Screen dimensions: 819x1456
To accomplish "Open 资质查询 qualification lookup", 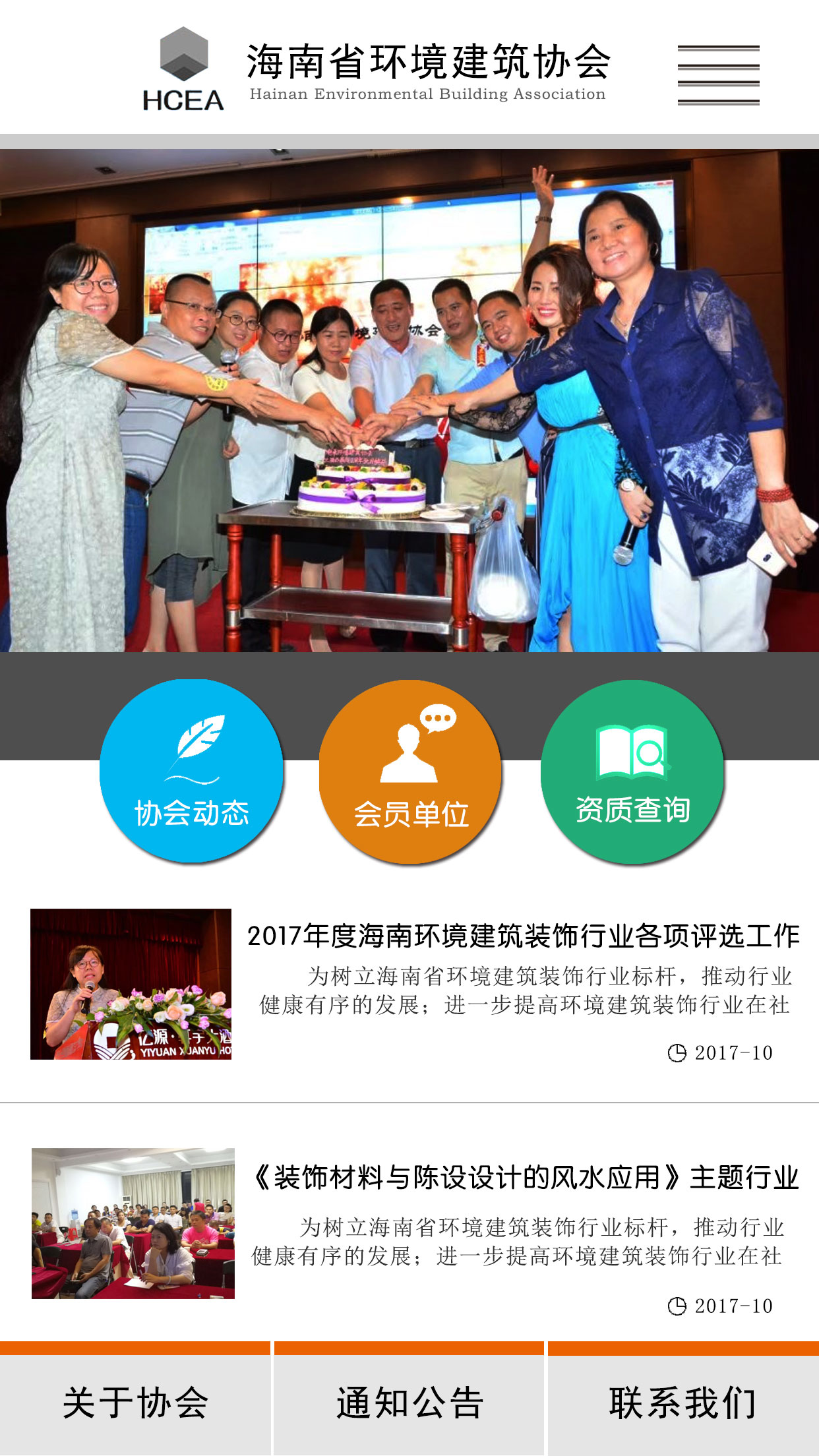I will (632, 772).
